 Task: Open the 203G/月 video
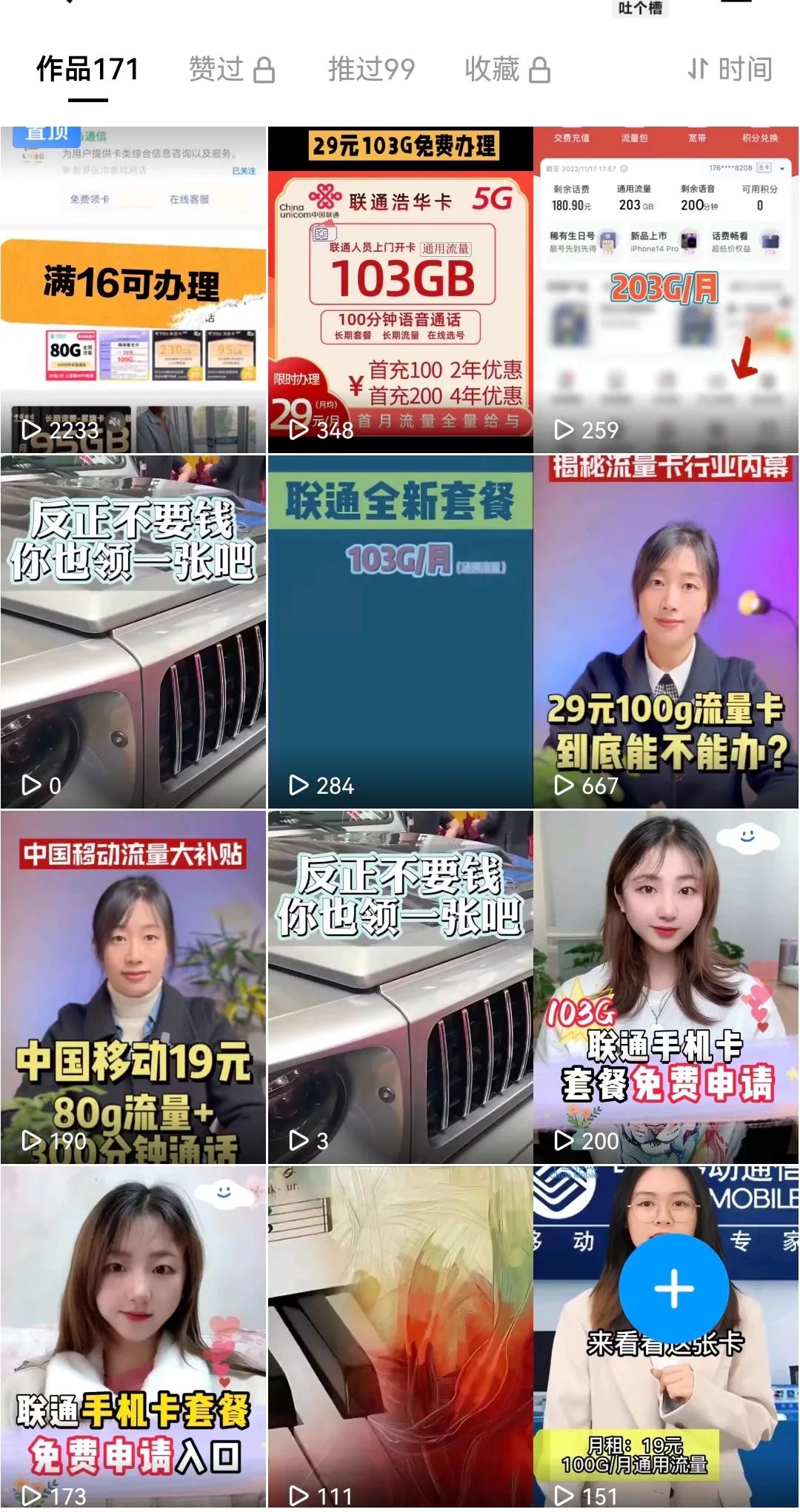coord(665,289)
